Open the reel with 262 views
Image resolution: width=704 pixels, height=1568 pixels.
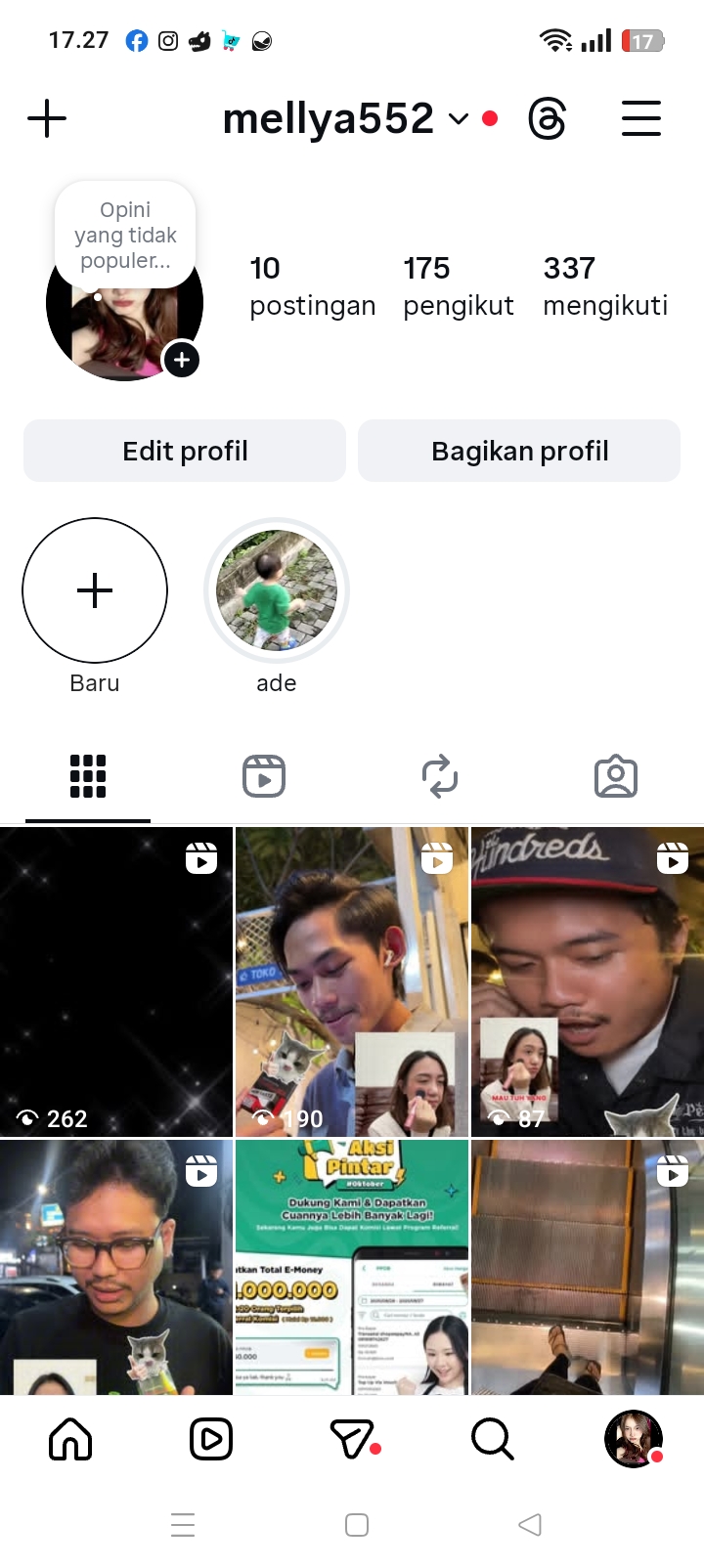[x=116, y=981]
